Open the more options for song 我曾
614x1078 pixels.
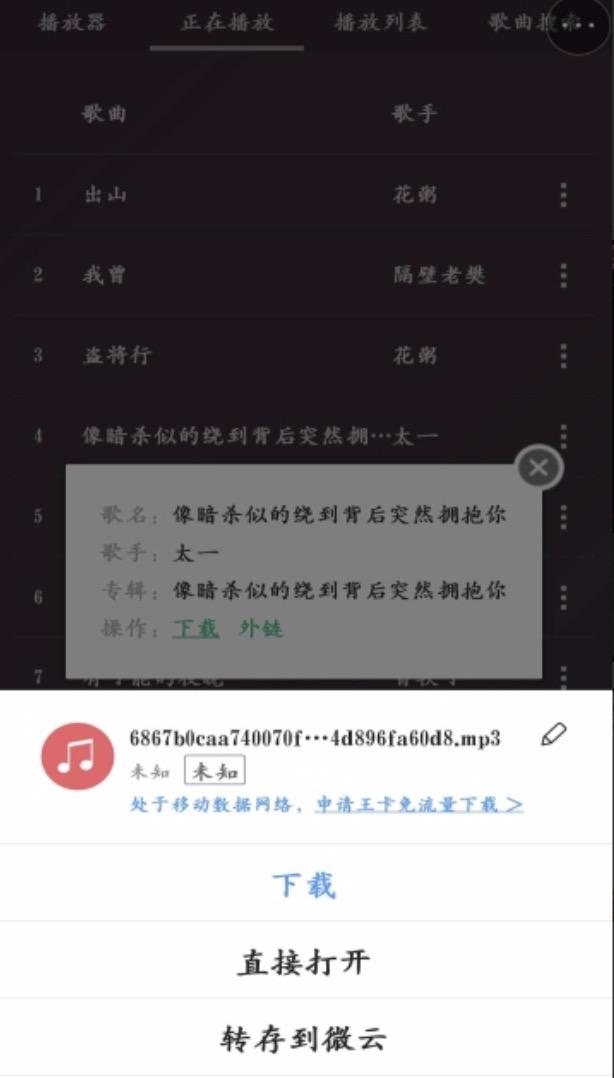pos(564,275)
